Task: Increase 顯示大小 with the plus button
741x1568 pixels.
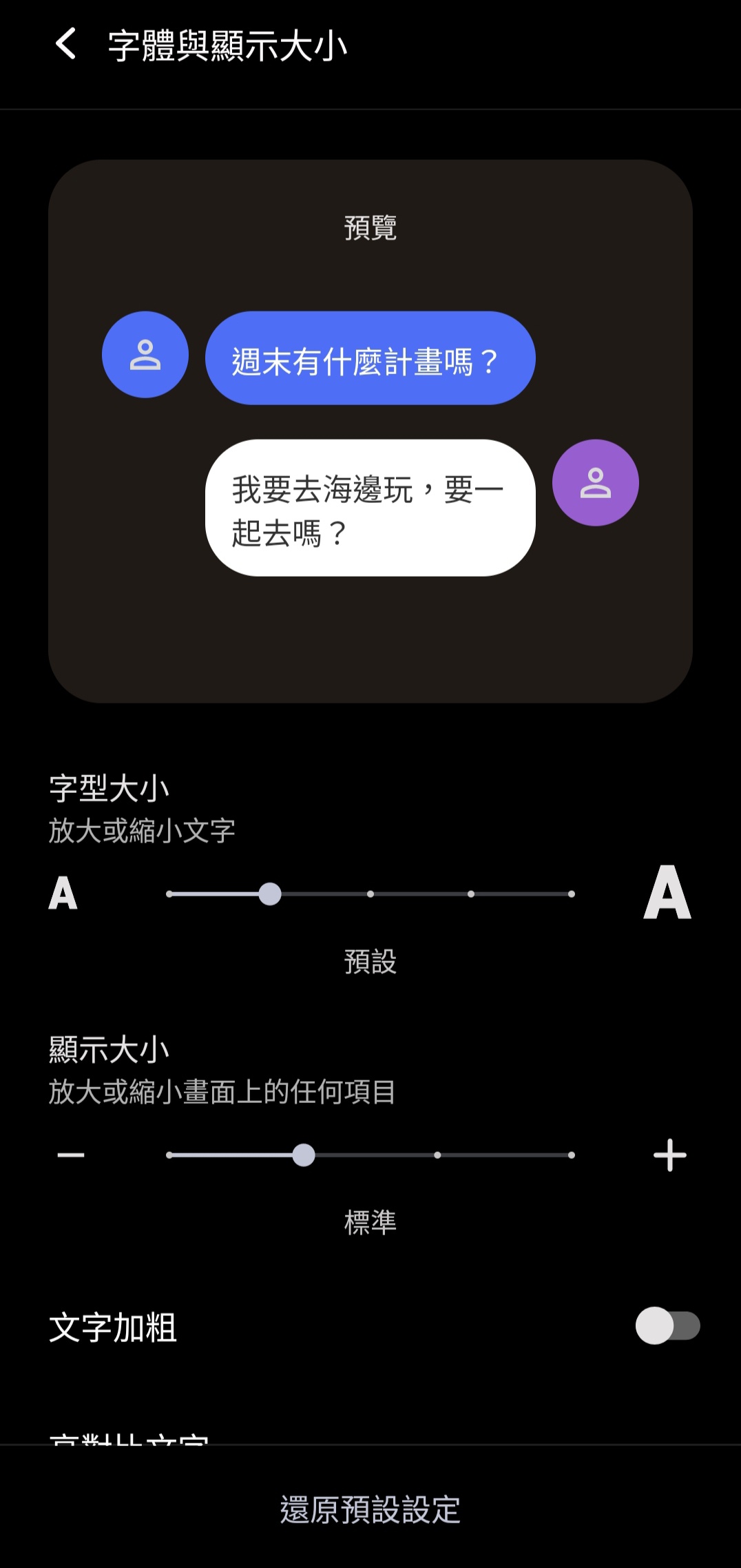Action: (669, 1155)
